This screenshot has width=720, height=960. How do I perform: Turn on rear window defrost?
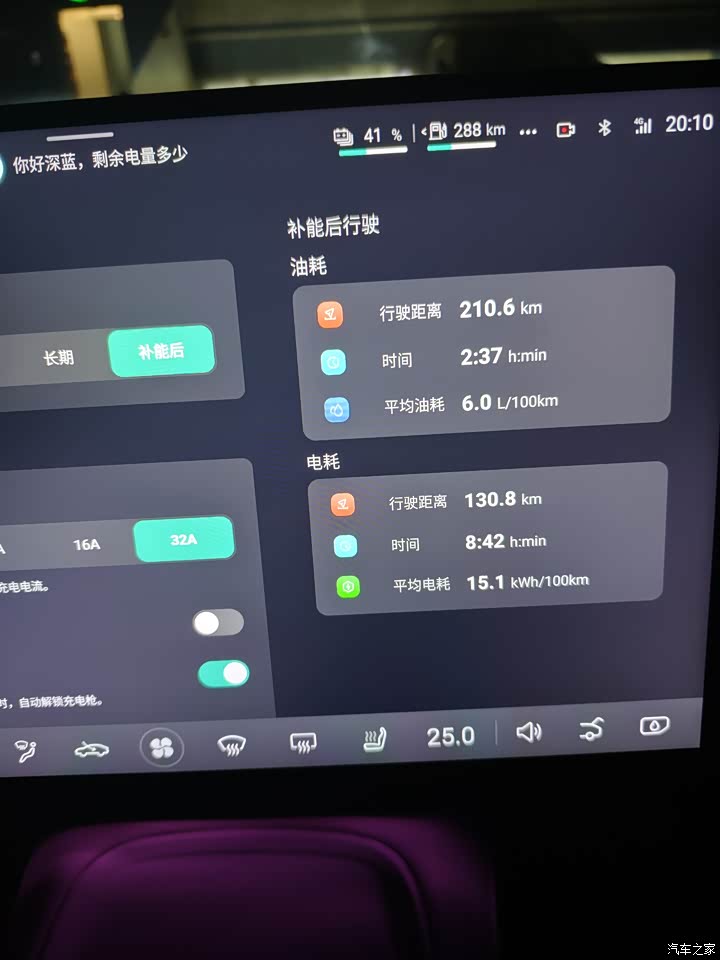tap(303, 742)
